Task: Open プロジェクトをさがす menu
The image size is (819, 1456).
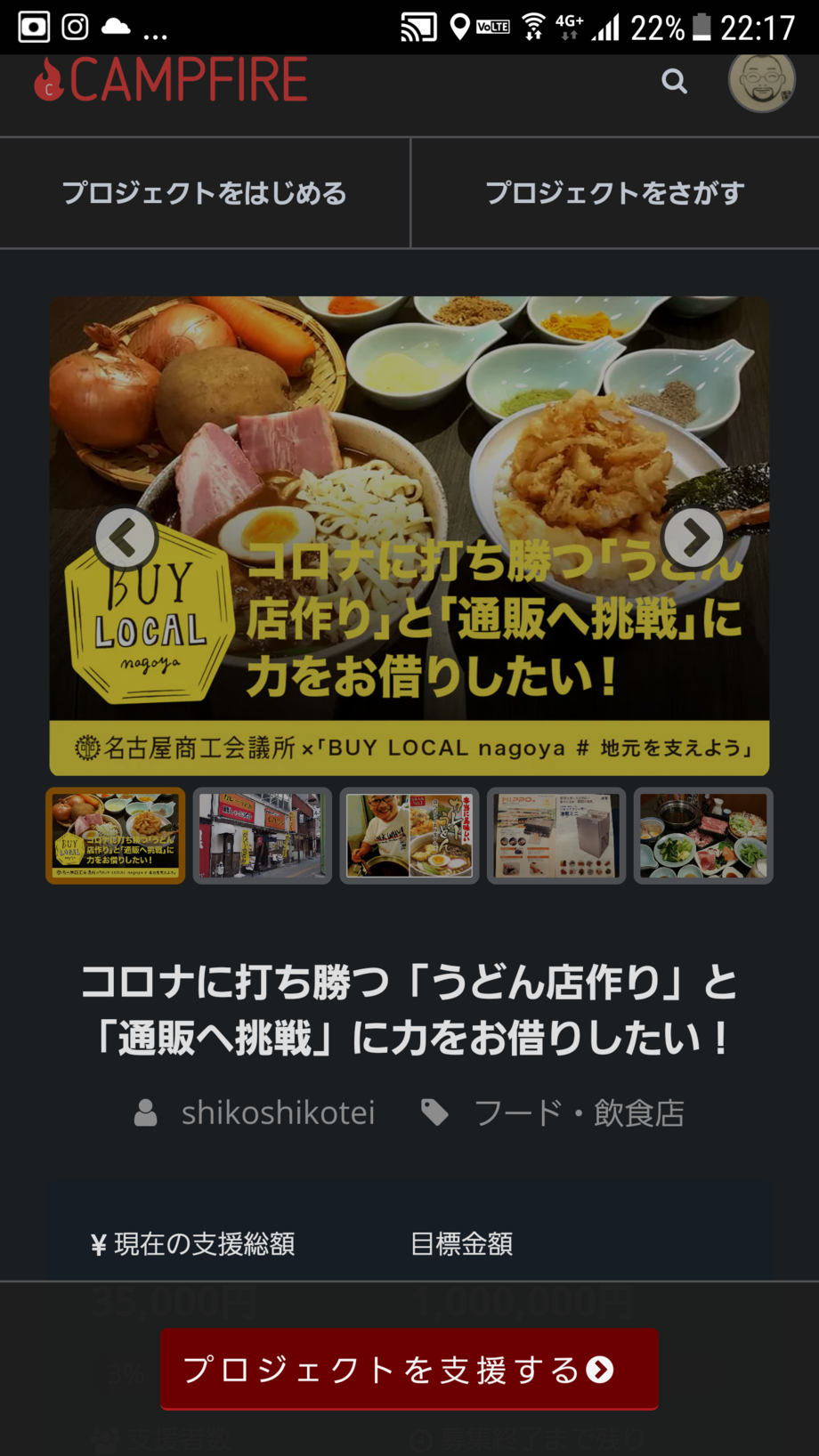Action: tap(614, 193)
